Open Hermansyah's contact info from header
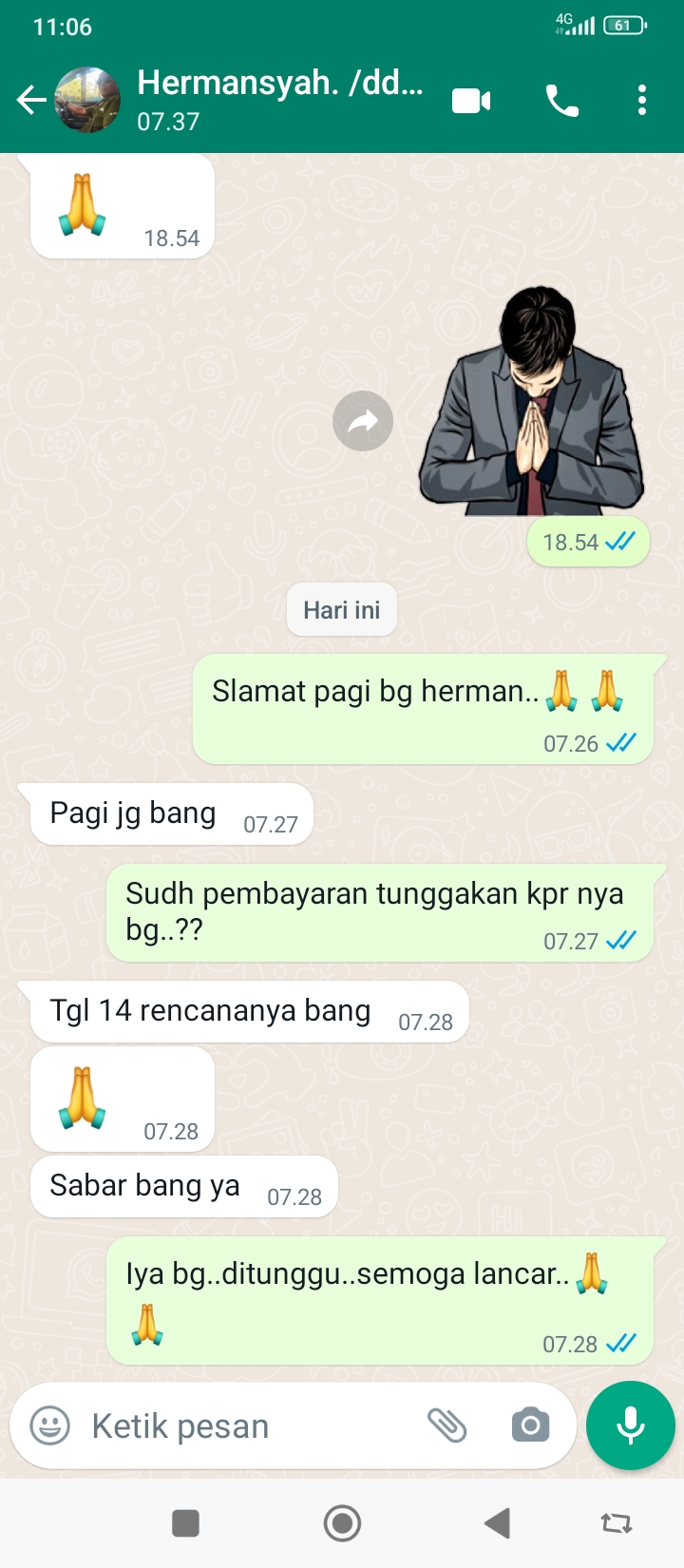The width and height of the screenshot is (684, 1568). coord(280,99)
